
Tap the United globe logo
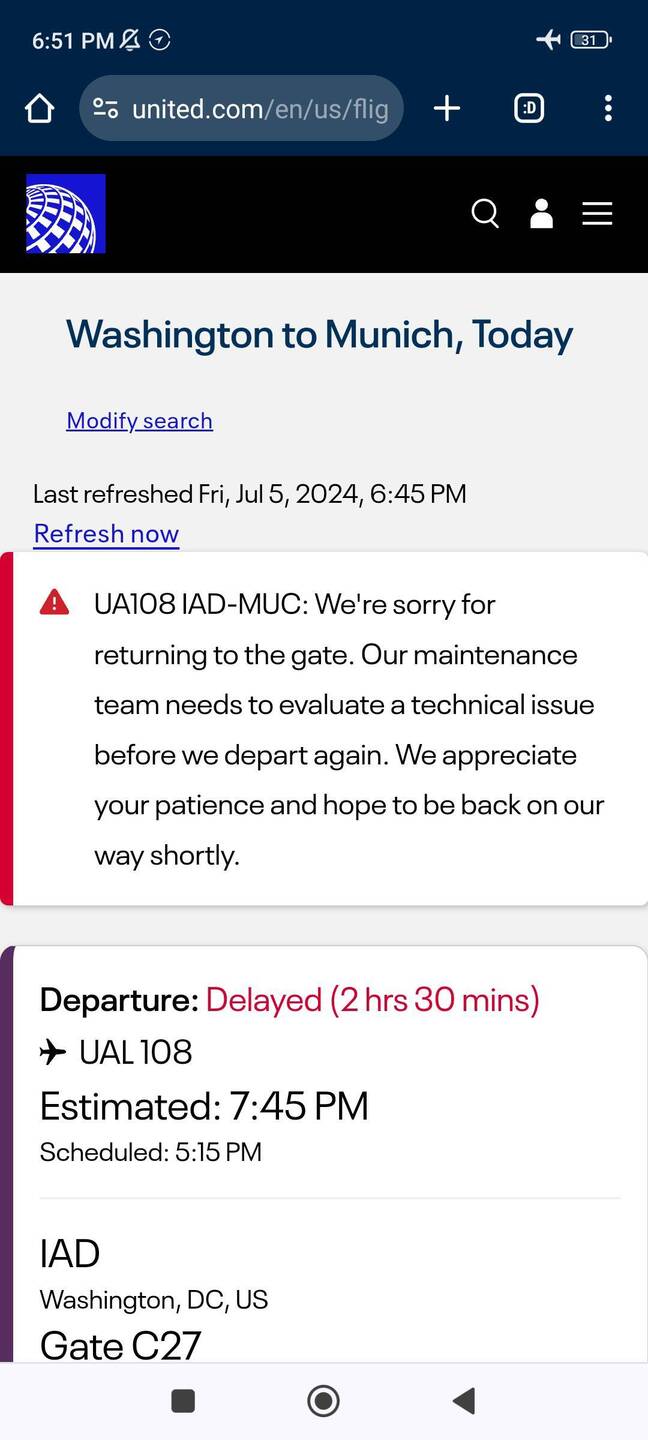point(66,214)
